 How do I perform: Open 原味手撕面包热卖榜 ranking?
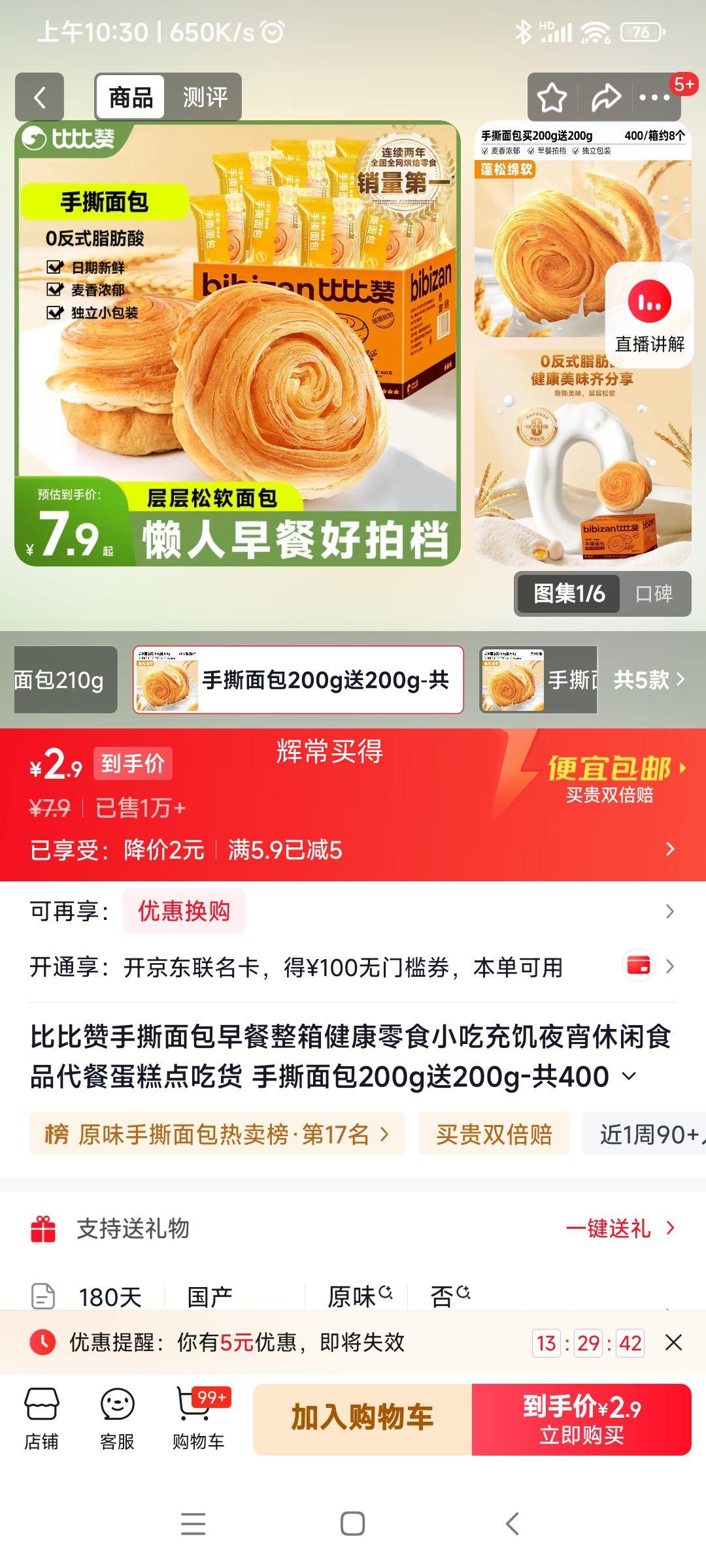(x=217, y=1134)
